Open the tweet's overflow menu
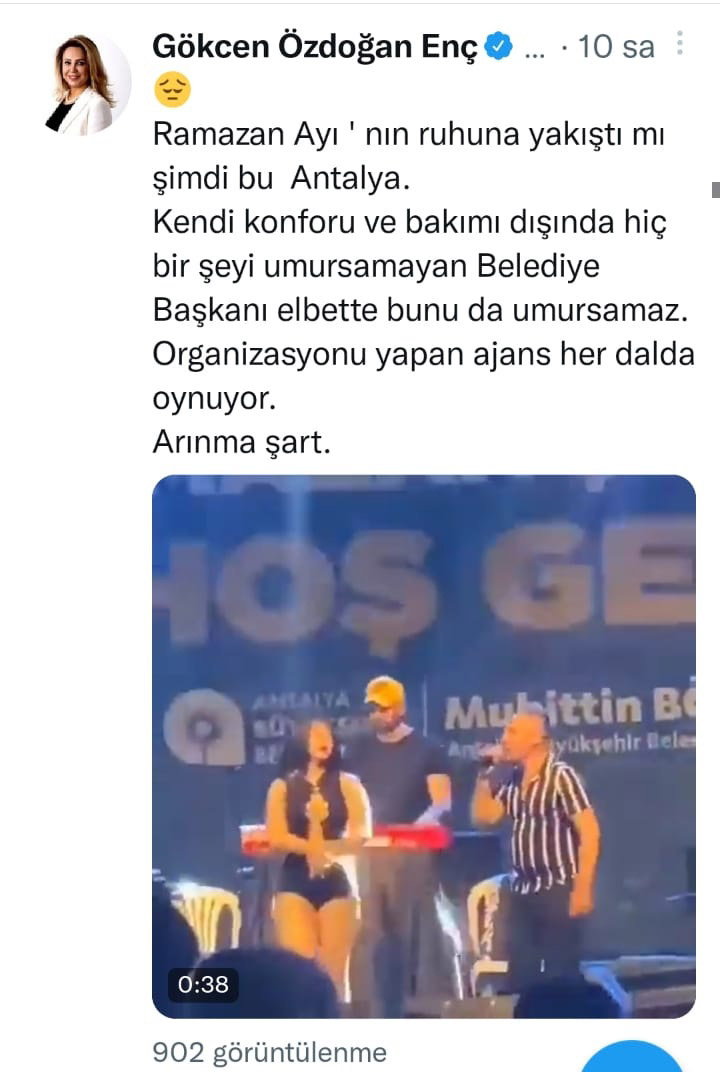 point(680,45)
